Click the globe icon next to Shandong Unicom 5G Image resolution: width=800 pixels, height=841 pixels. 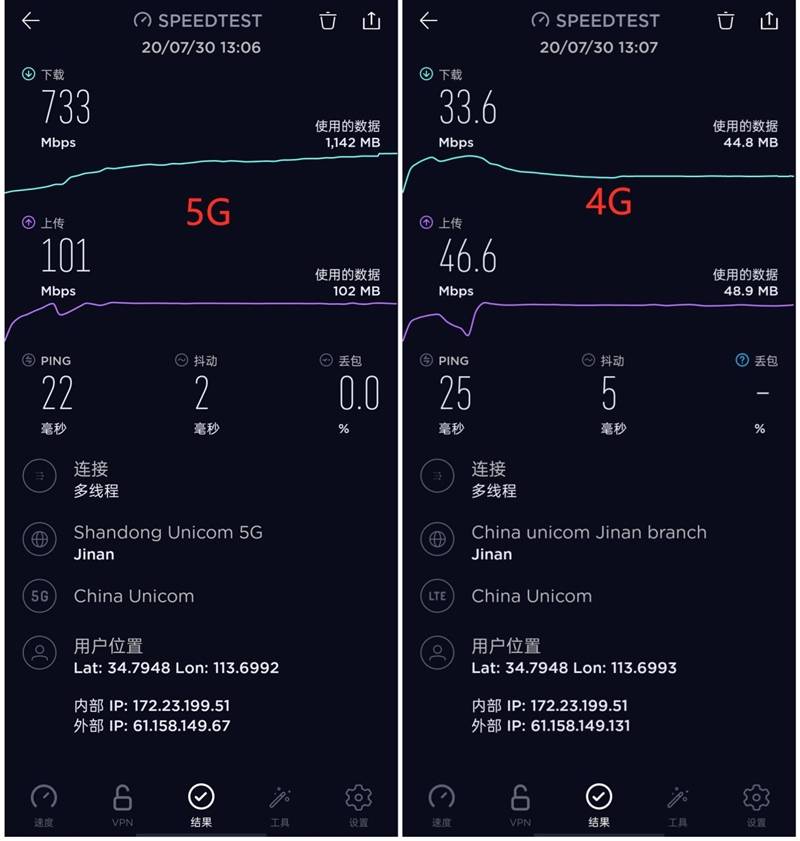[40, 540]
